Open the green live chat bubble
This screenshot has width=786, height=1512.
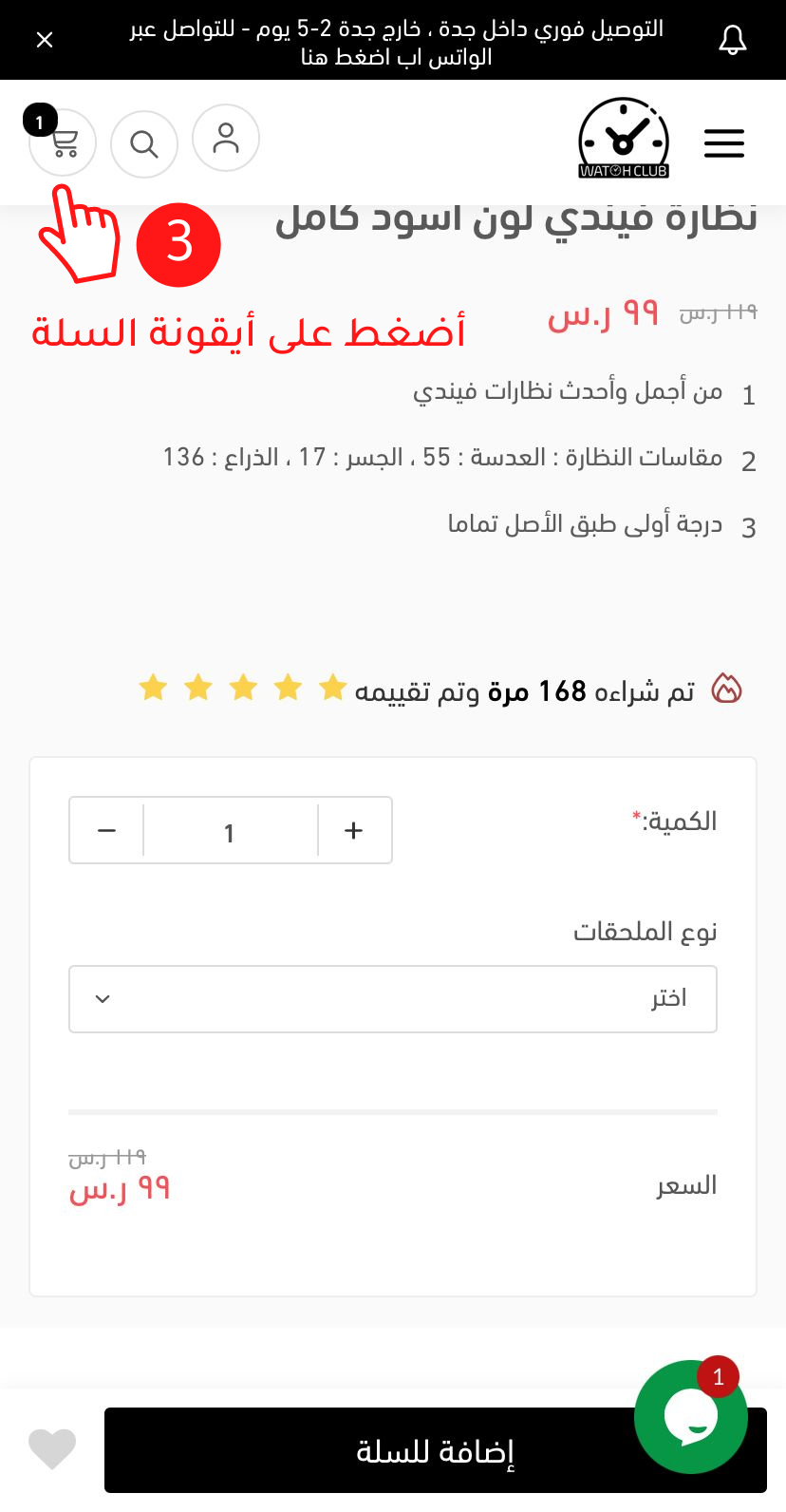tap(690, 1417)
